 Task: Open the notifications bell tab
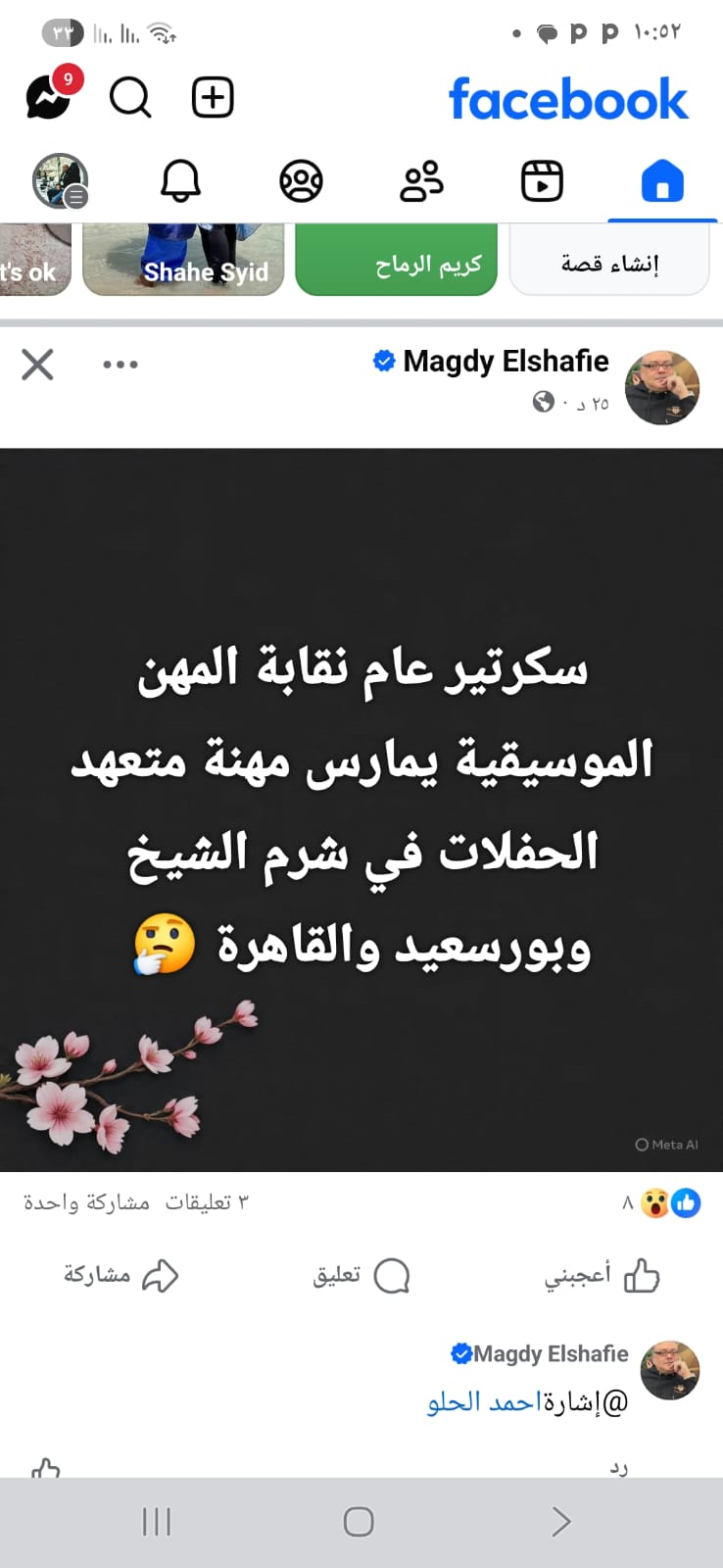(x=180, y=181)
